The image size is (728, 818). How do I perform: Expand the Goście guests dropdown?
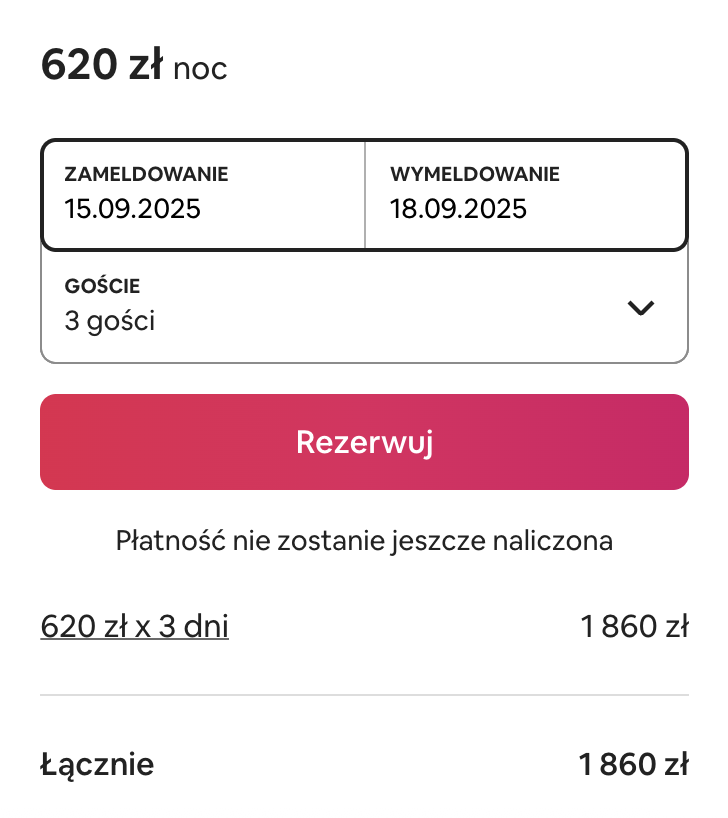click(364, 307)
